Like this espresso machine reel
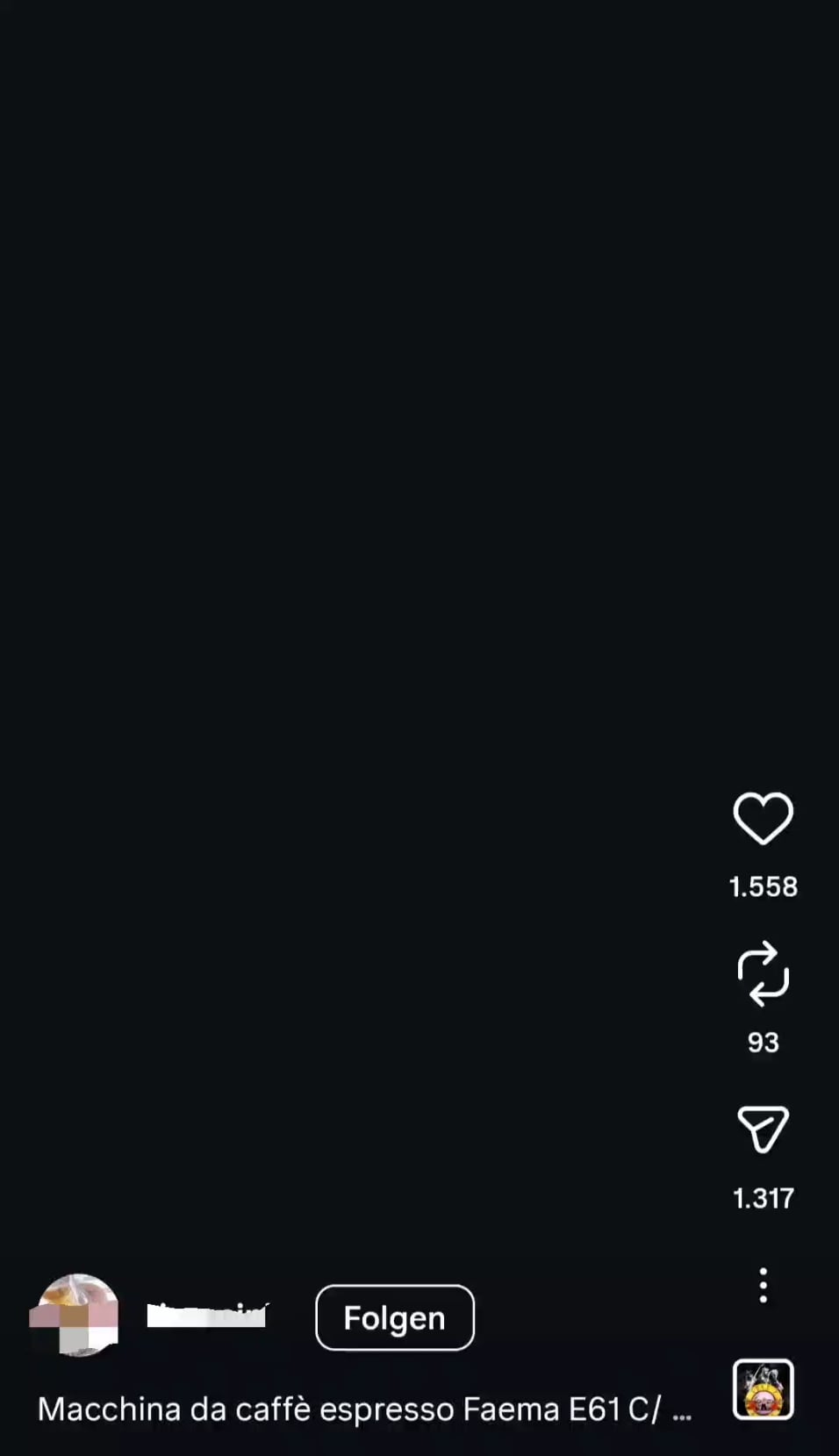This screenshot has width=839, height=1456. (x=763, y=818)
